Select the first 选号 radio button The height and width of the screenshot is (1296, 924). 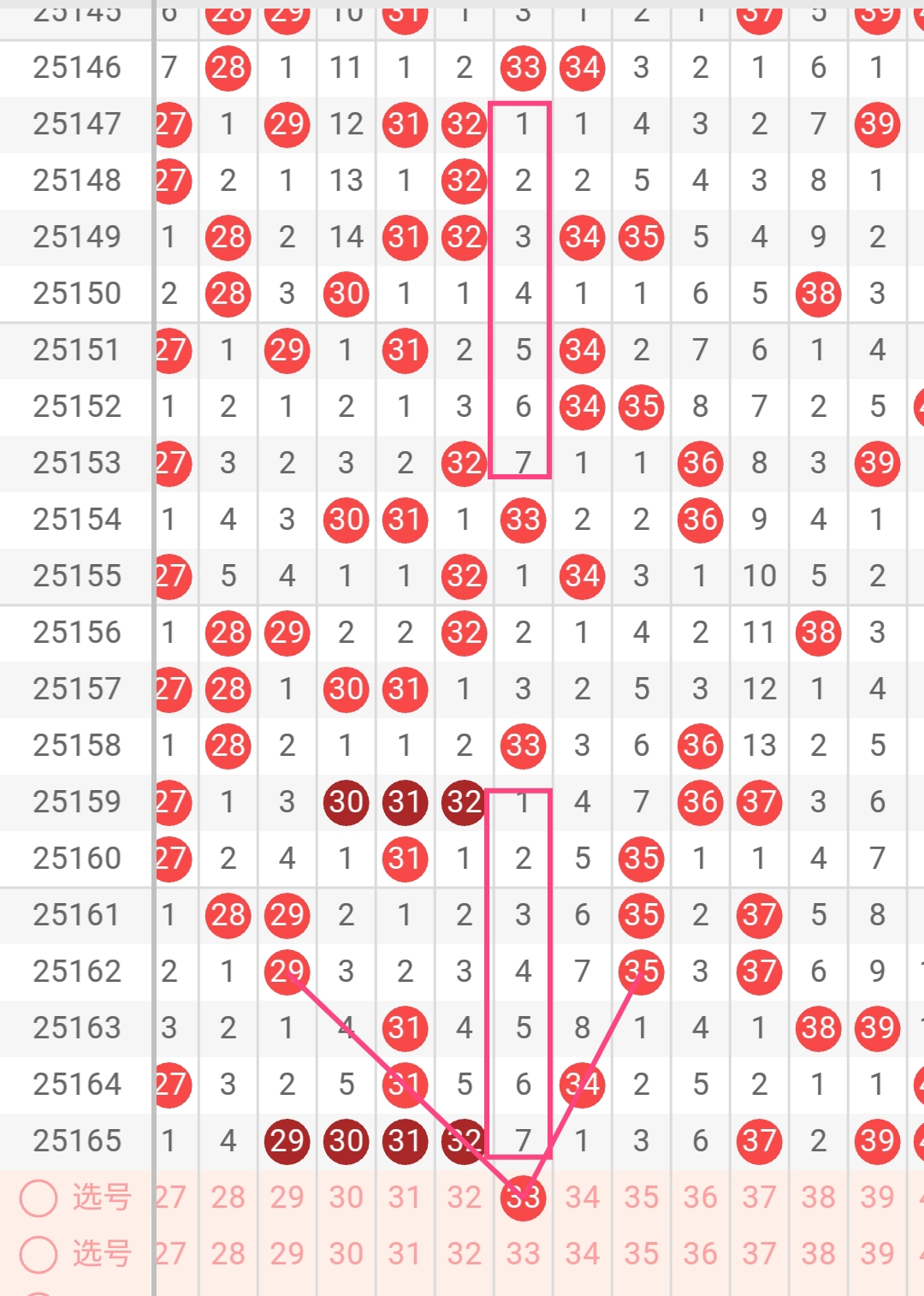(x=38, y=1198)
